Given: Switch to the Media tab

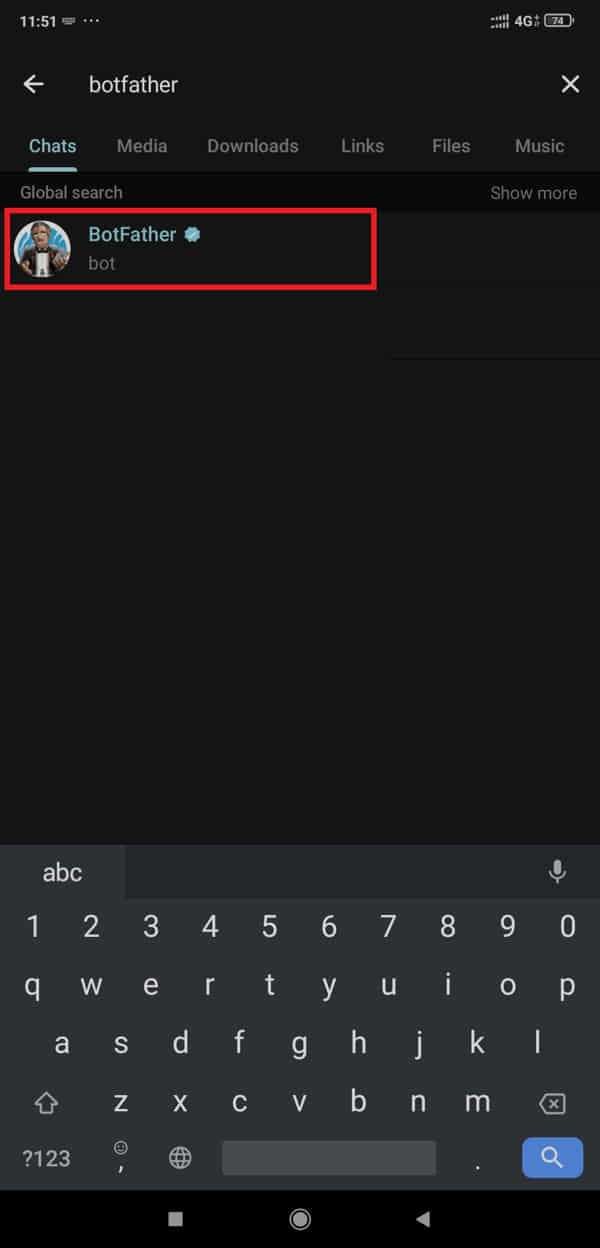Looking at the screenshot, I should [142, 146].
